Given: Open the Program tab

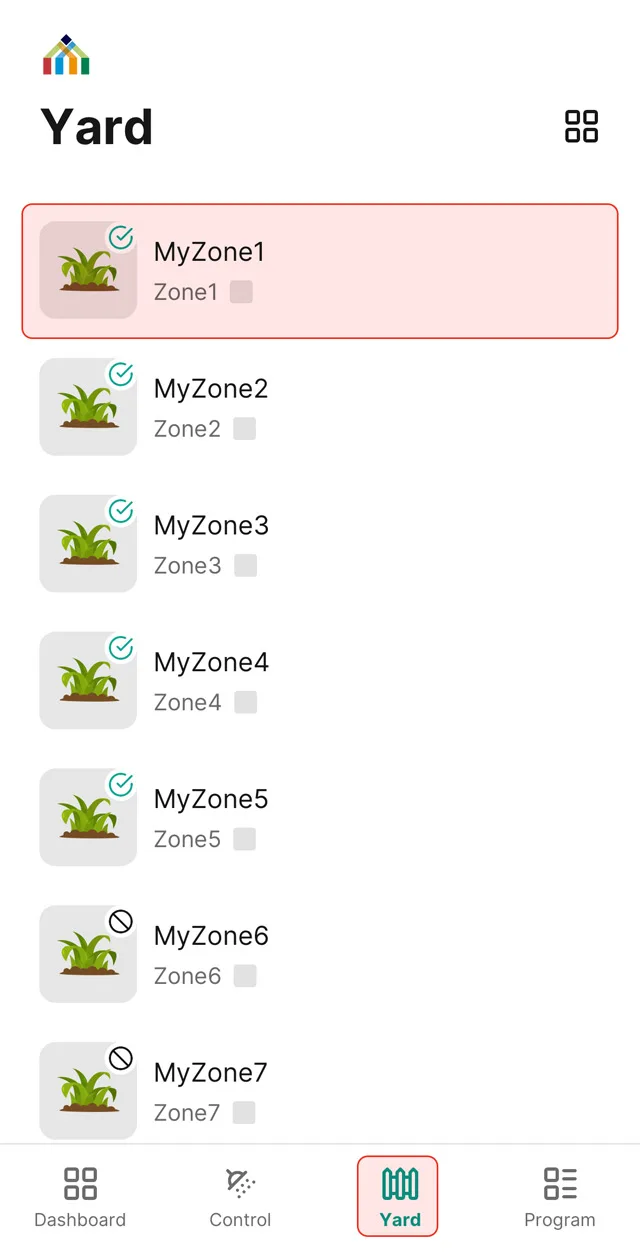Looking at the screenshot, I should pos(560,1197).
